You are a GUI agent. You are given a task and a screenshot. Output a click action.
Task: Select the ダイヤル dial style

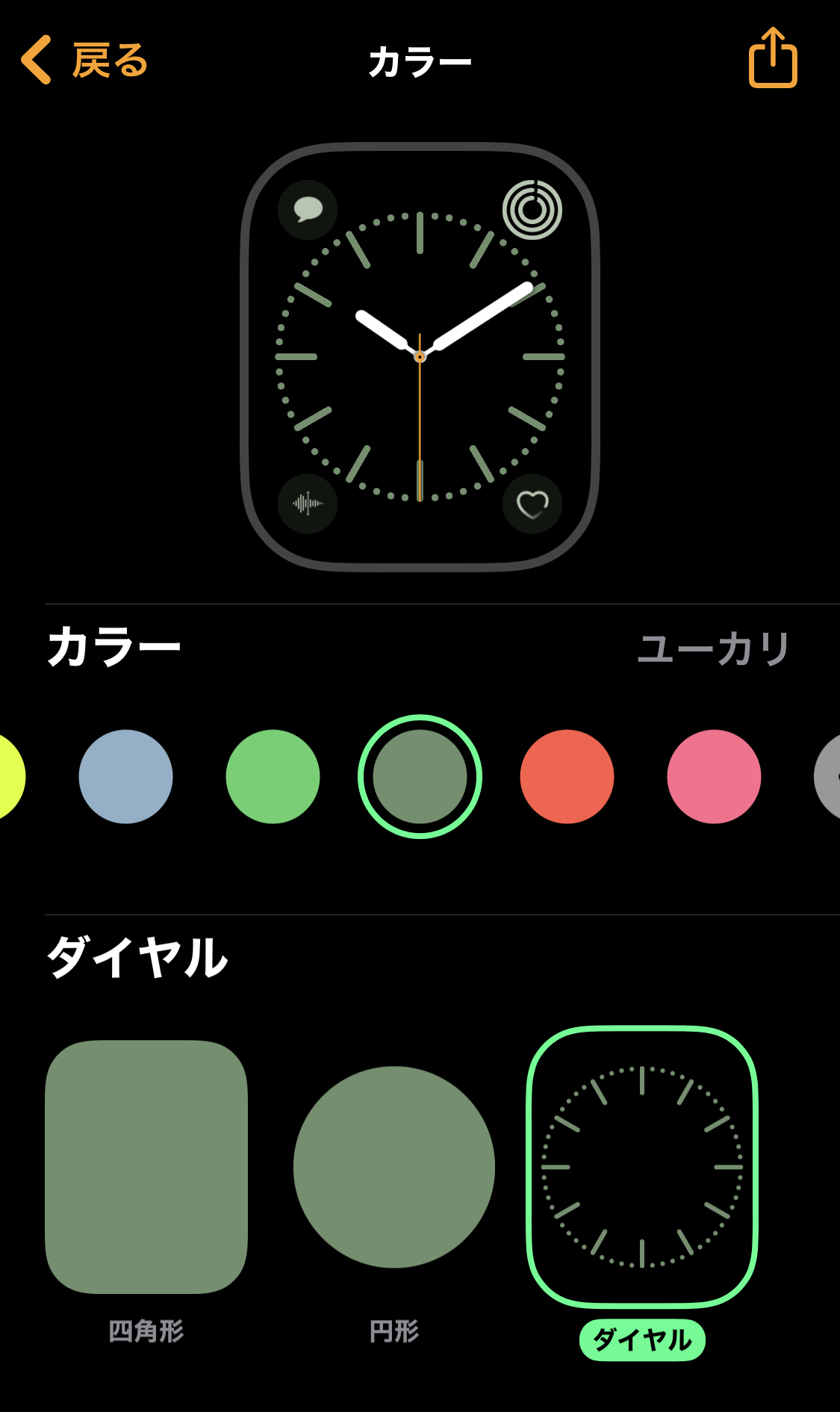[642, 1167]
